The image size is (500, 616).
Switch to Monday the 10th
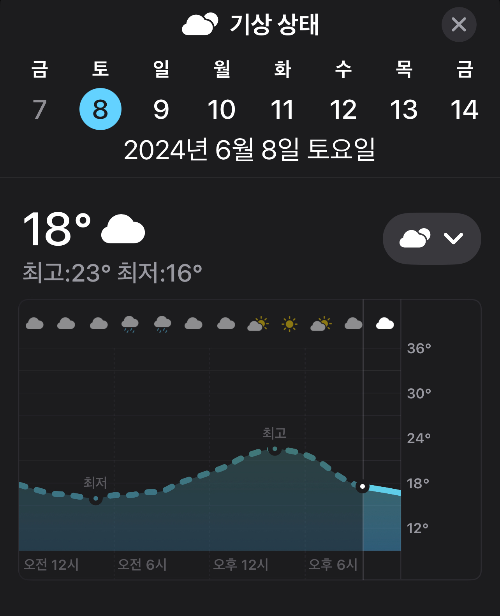point(222,109)
